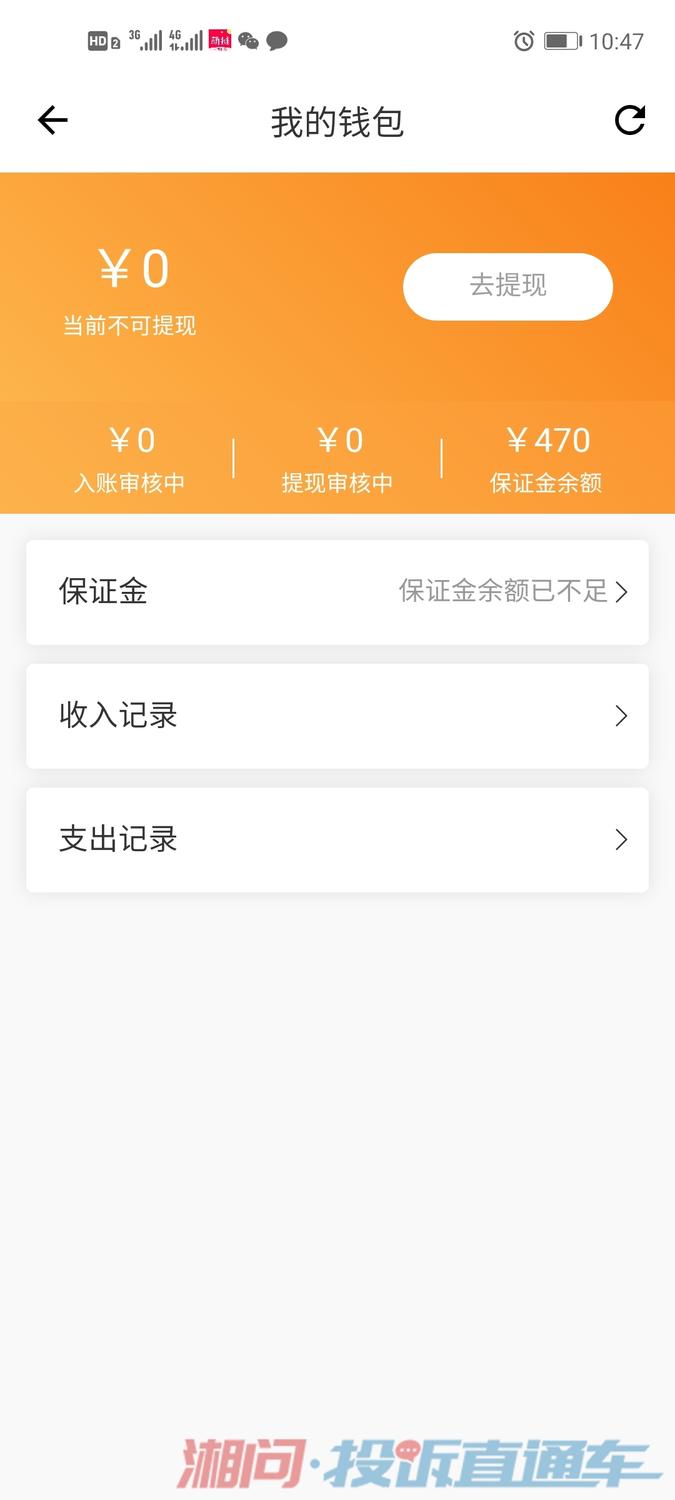Refresh the wallet page
The width and height of the screenshot is (675, 1500).
(629, 120)
